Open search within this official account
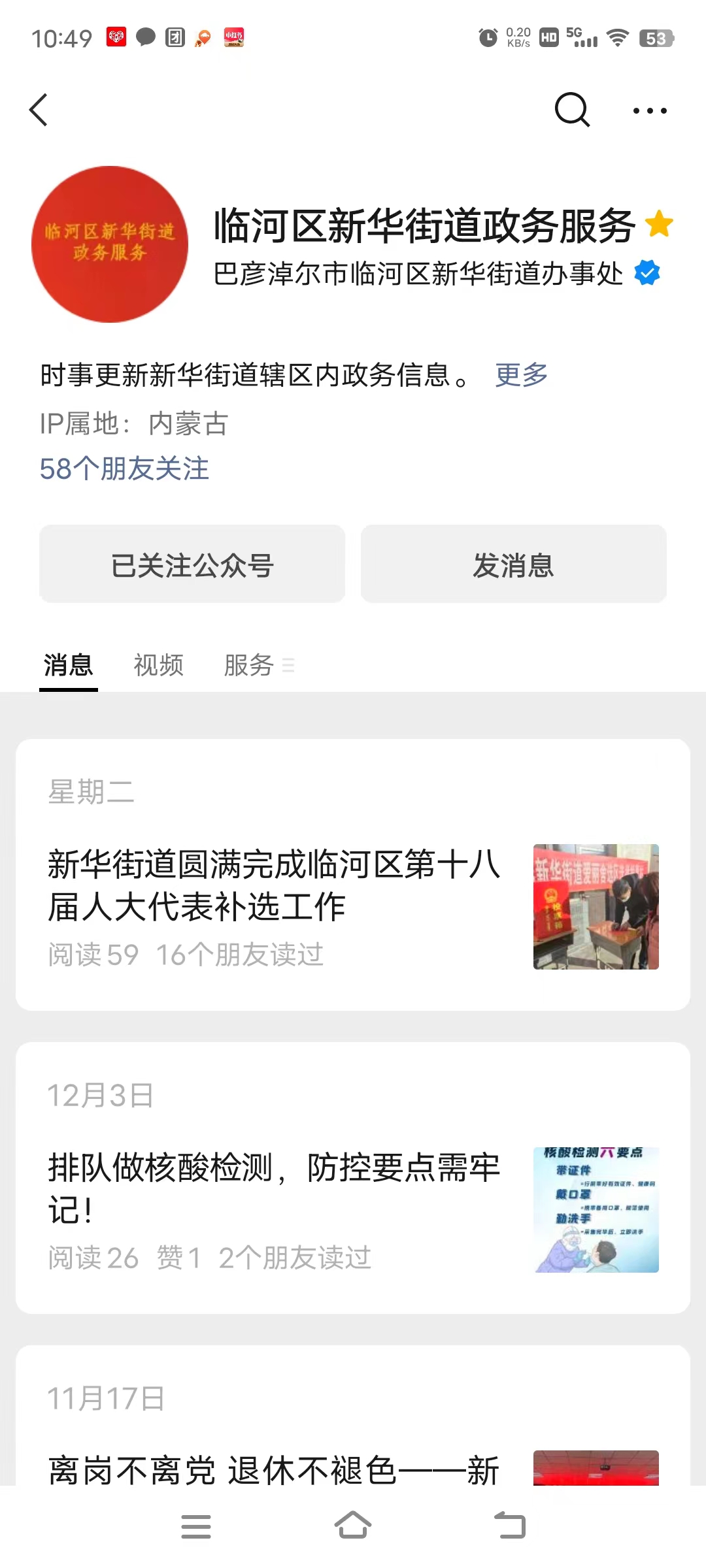This screenshot has width=706, height=1568. [572, 110]
